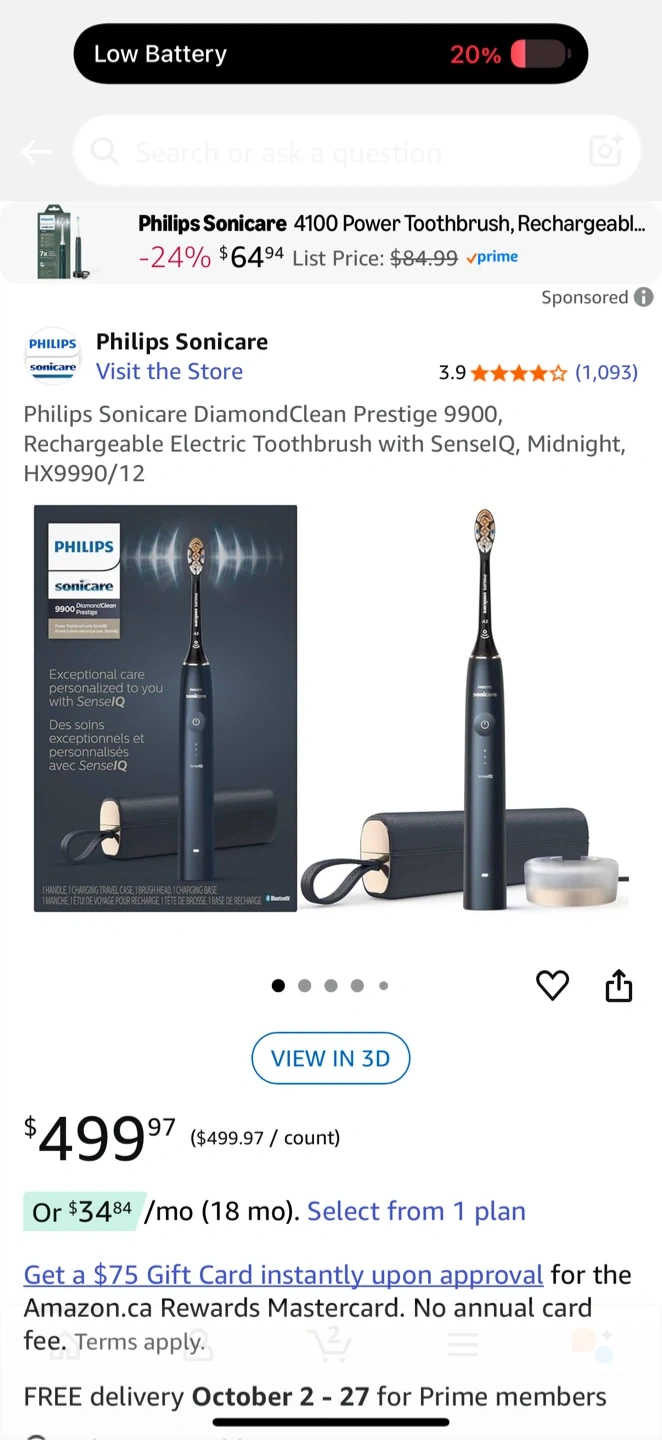Viewport: 662px width, 1440px height.
Task: Open the shopping cart tab
Action: click(x=330, y=1344)
